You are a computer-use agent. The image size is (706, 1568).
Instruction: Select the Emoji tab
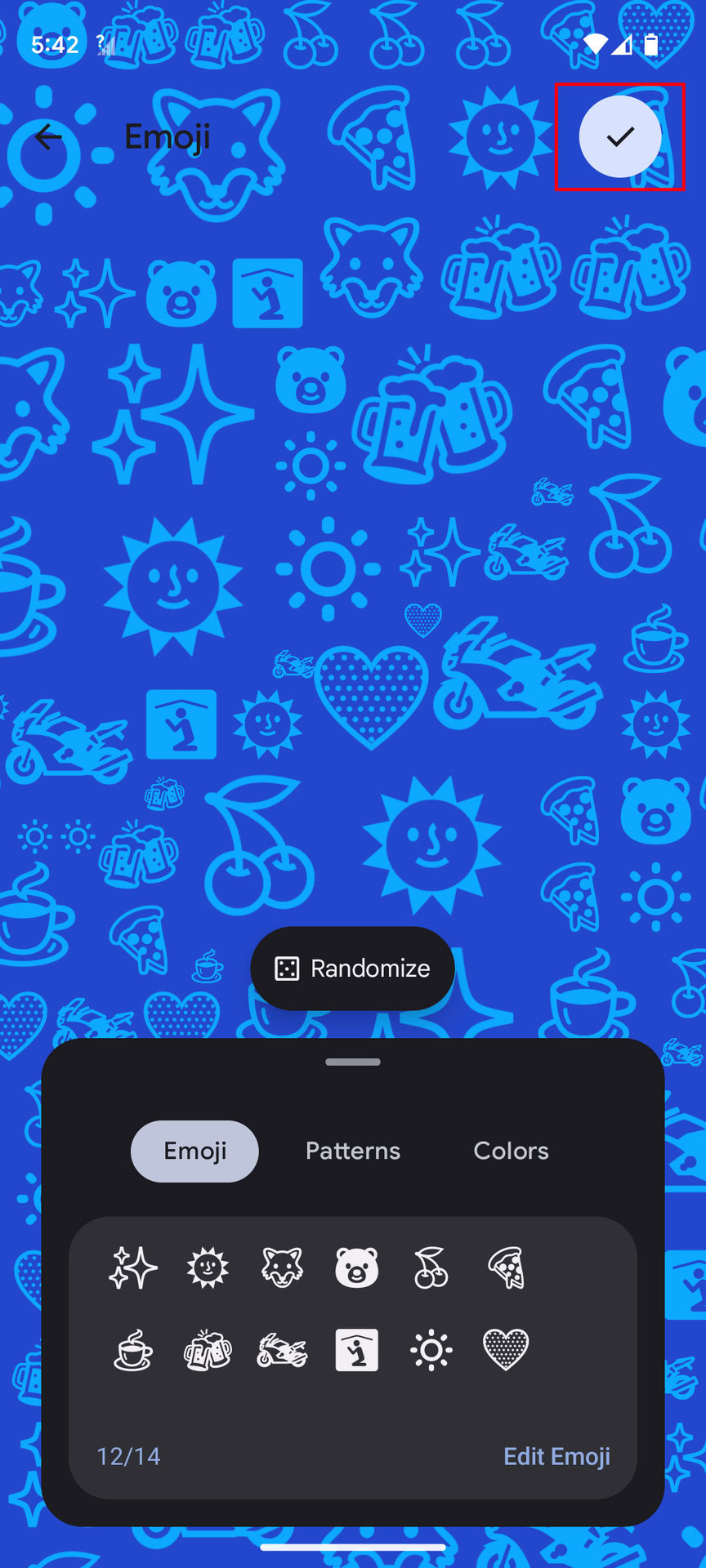[194, 1151]
